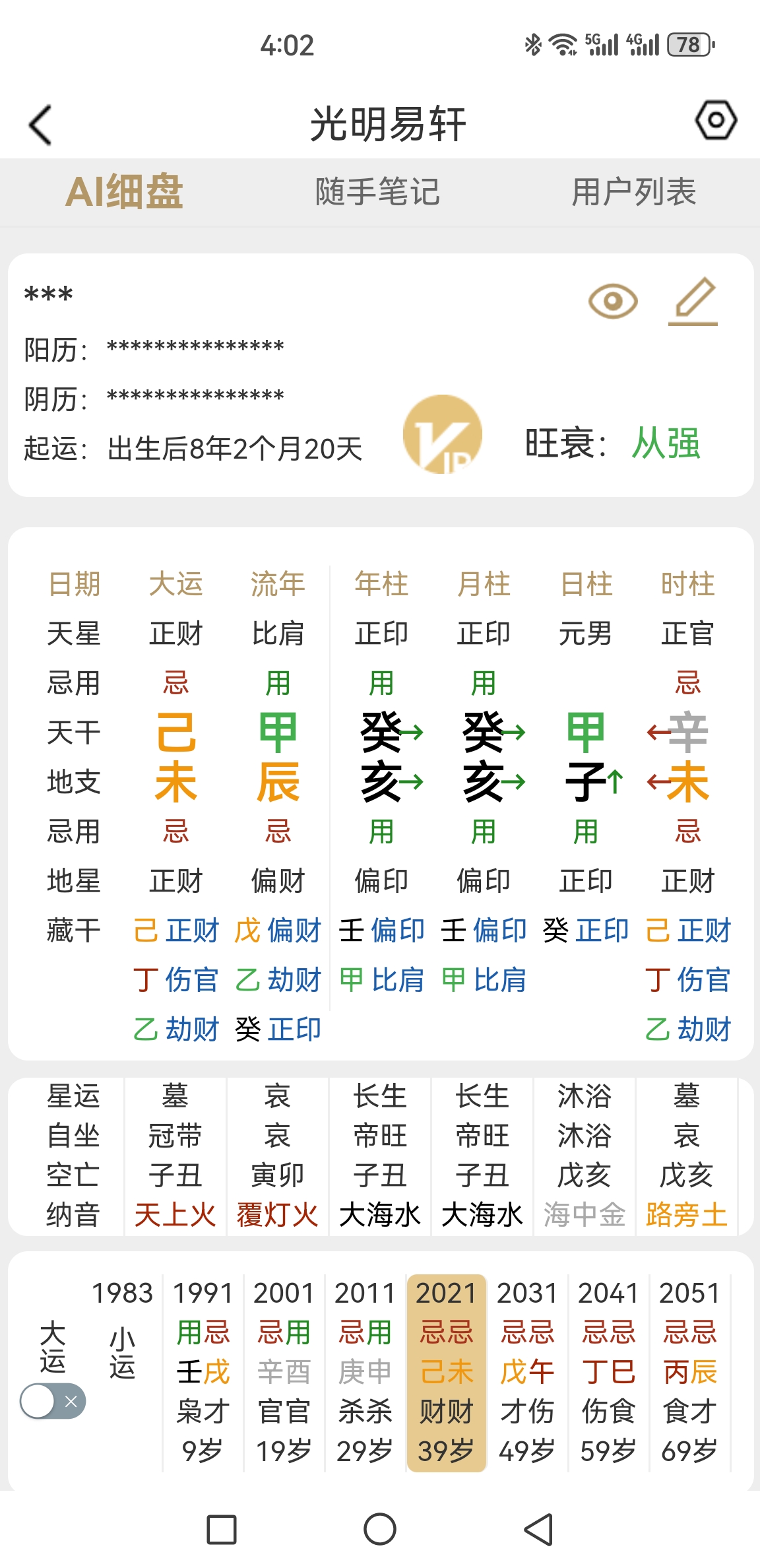Select the 2041 丁巳 luck period
Viewport: 760px width, 1568px height.
click(x=608, y=1371)
